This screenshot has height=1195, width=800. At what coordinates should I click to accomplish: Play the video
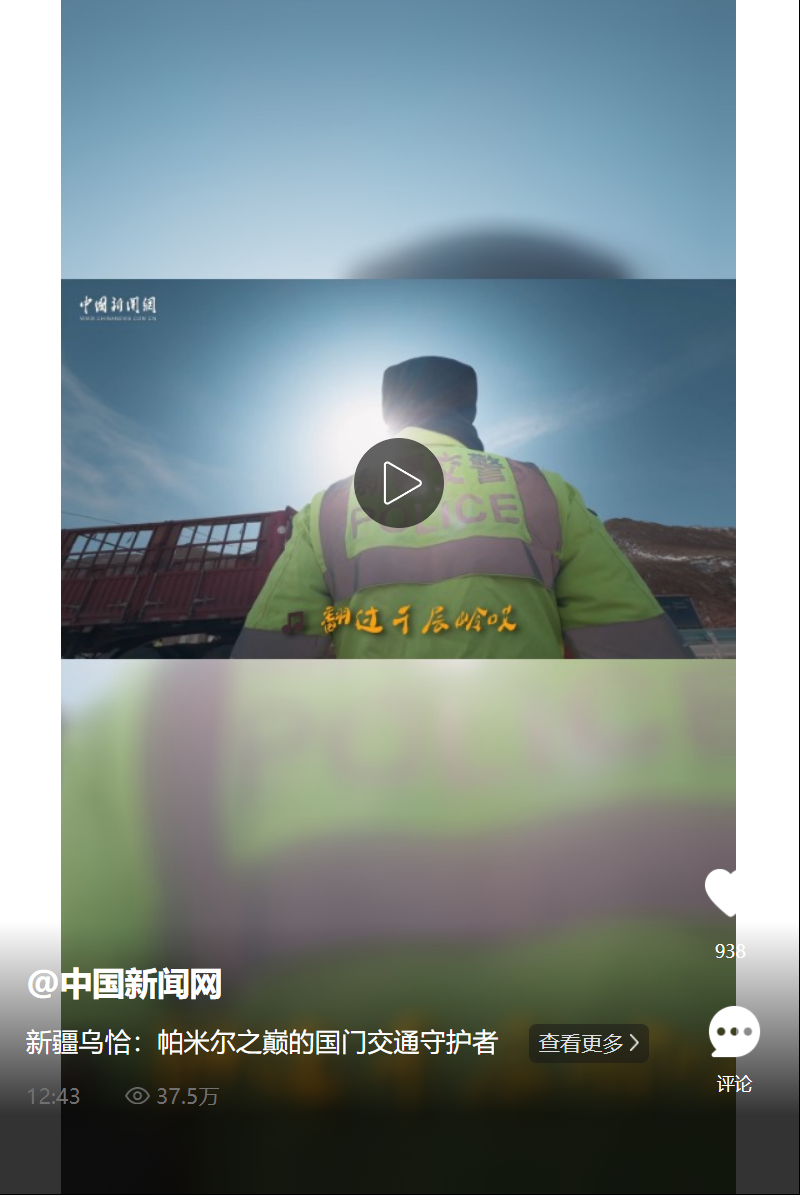click(x=398, y=483)
